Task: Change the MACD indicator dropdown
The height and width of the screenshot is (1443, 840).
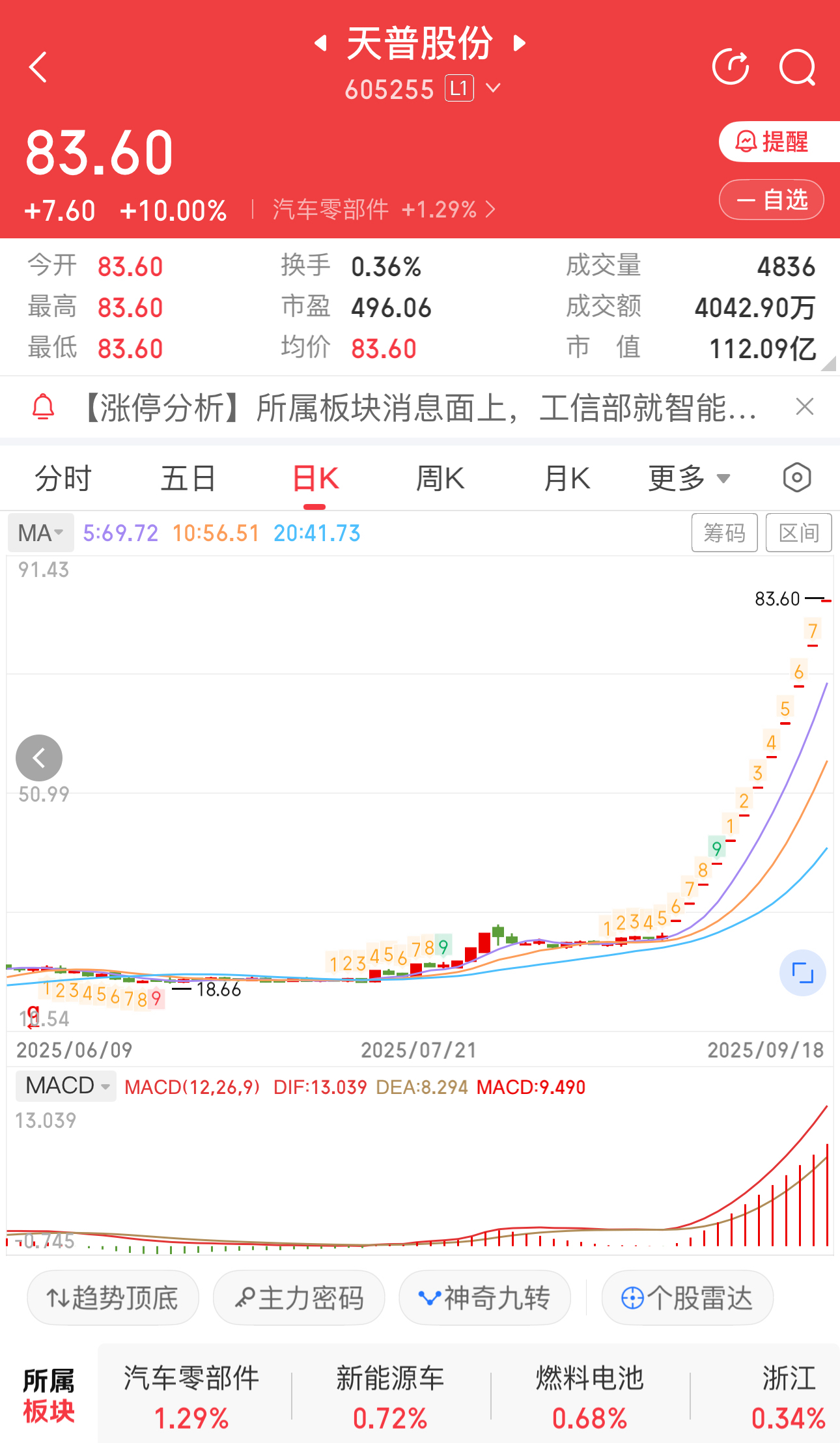Action: click(66, 1086)
